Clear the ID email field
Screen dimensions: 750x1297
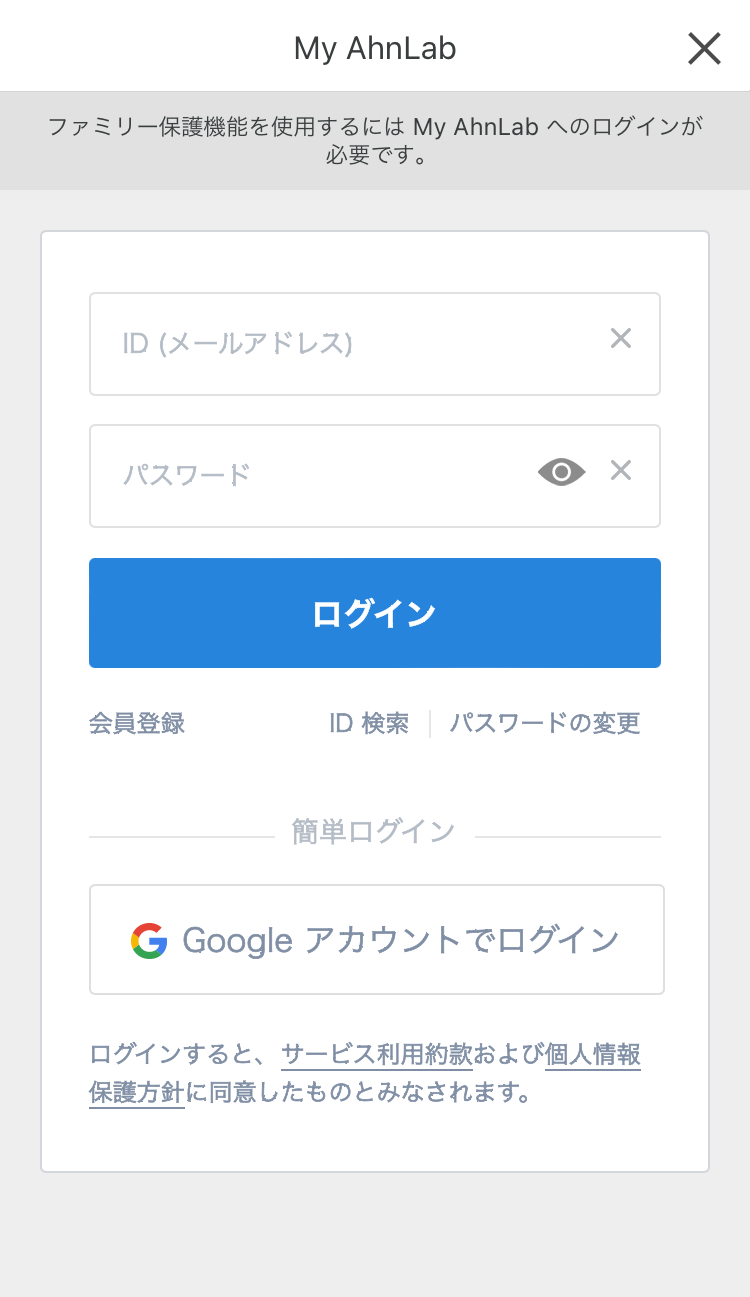(x=621, y=339)
